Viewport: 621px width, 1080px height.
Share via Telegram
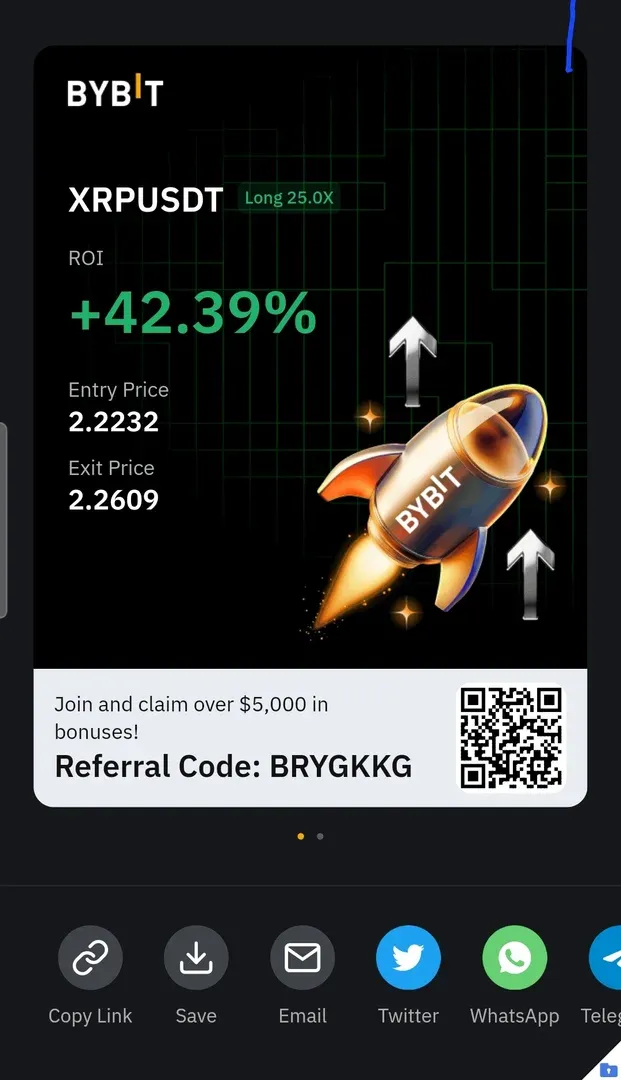[x=608, y=958]
